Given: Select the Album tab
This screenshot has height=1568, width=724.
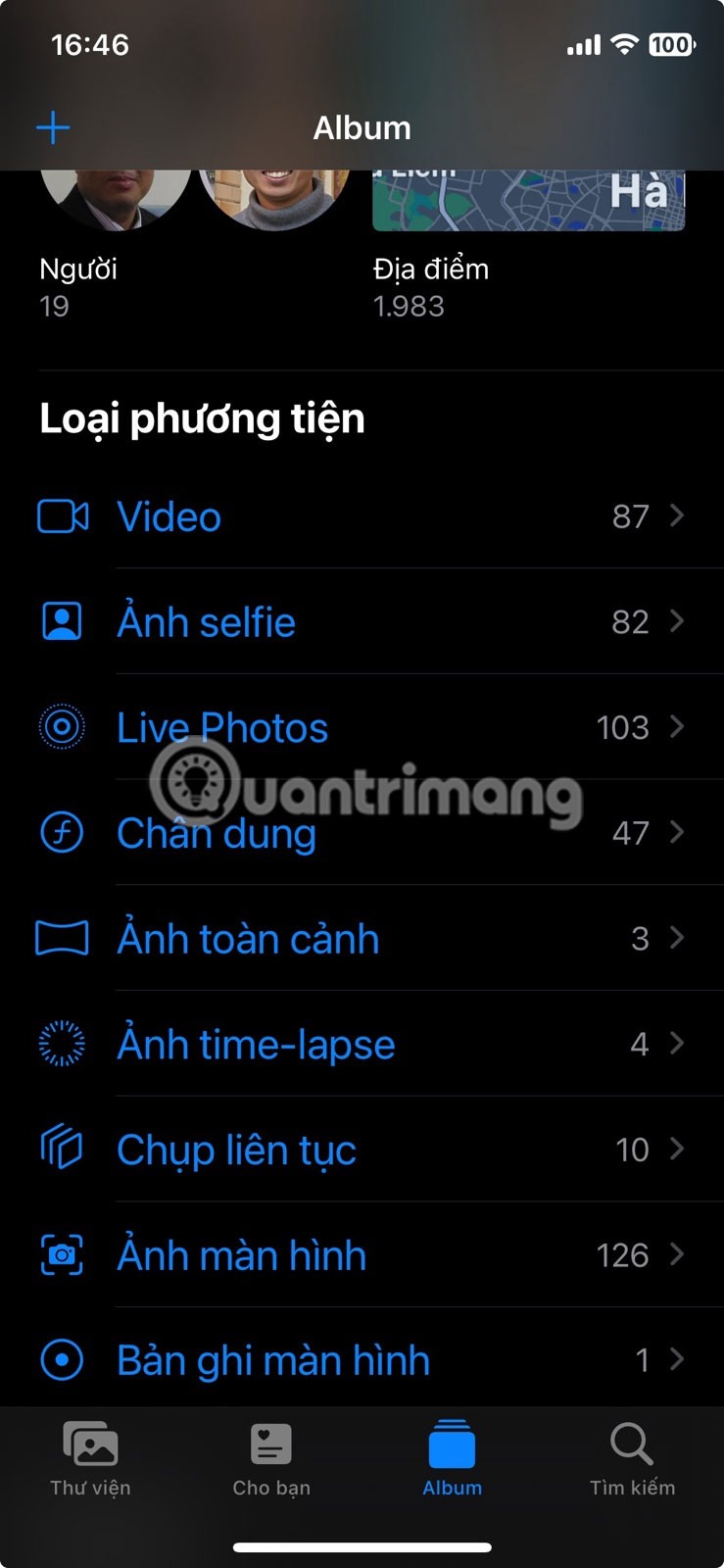Looking at the screenshot, I should [452, 1459].
